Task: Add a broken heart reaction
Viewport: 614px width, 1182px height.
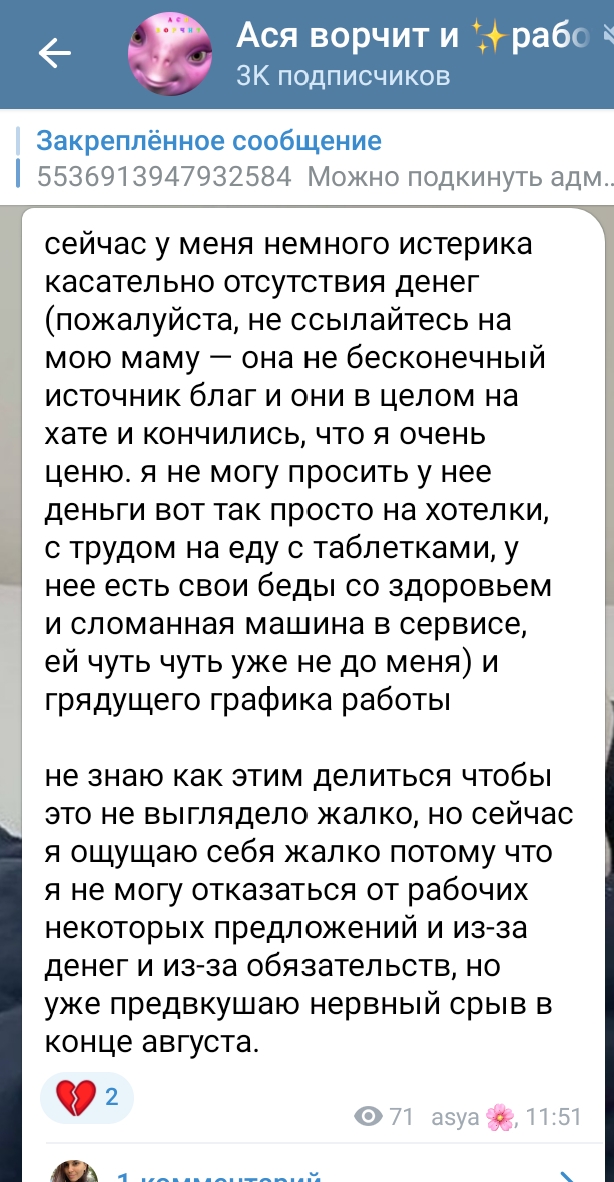Action: pos(87,1098)
